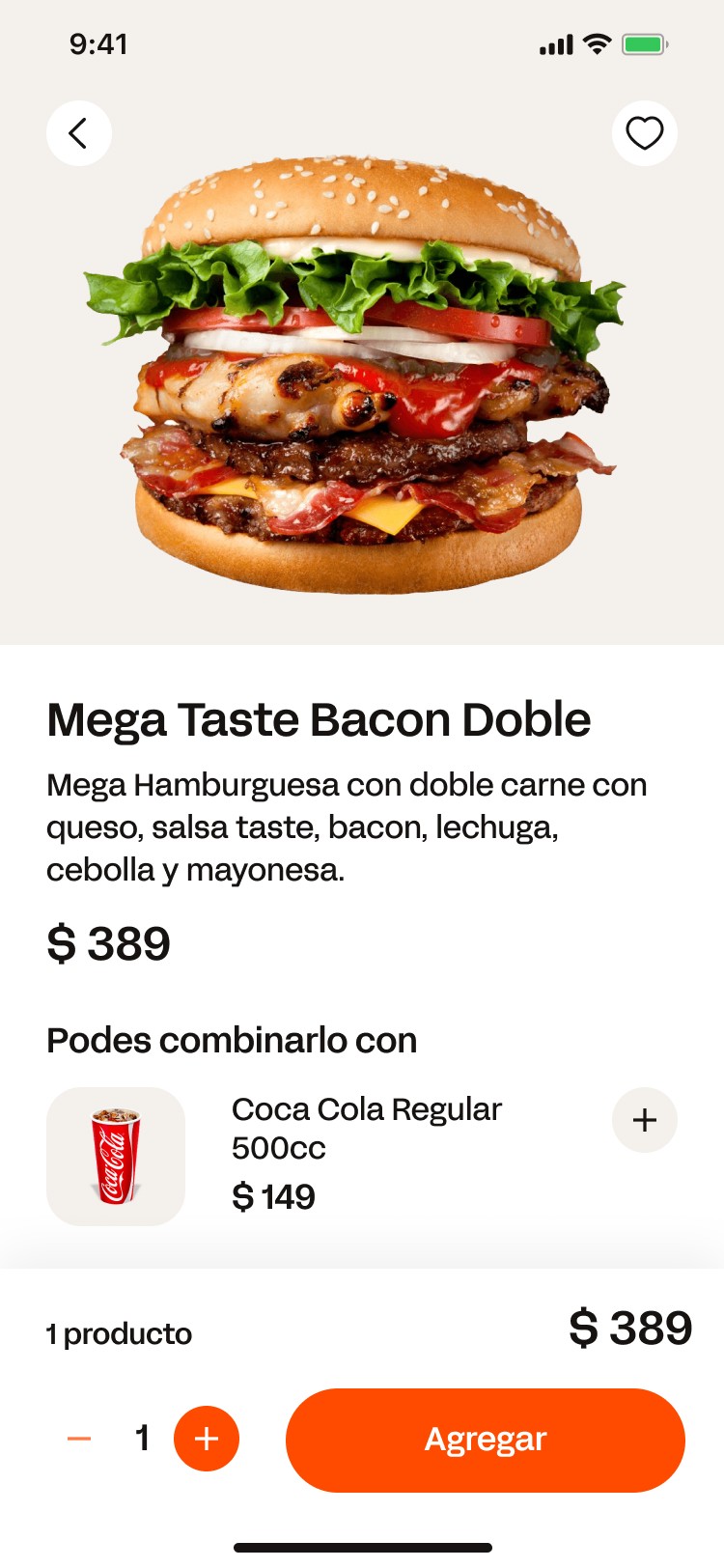This screenshot has width=724, height=1568.
Task: Increase the product quantity by one
Action: pos(206,1439)
